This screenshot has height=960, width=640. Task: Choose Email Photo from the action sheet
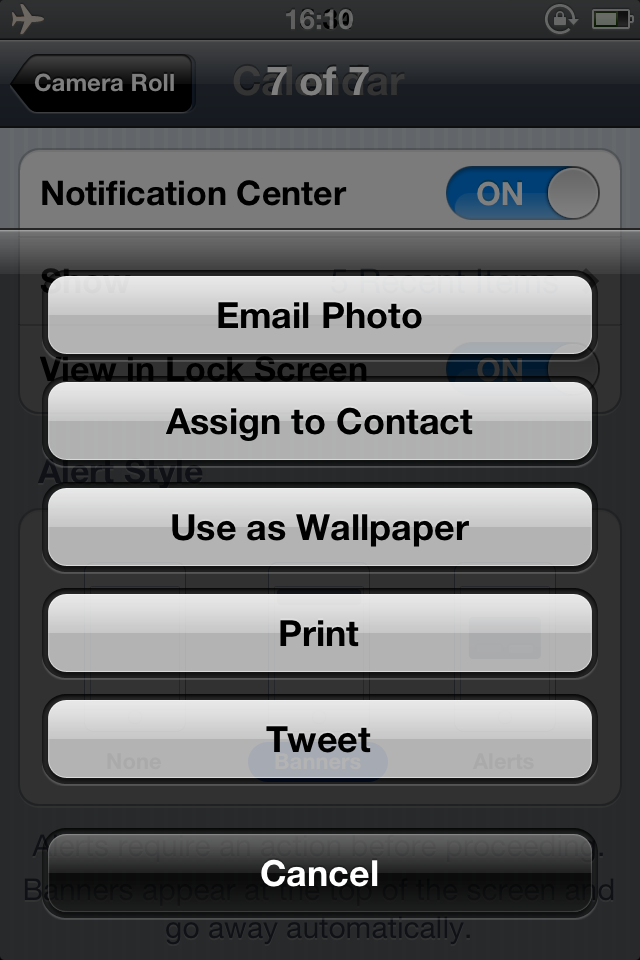point(320,316)
